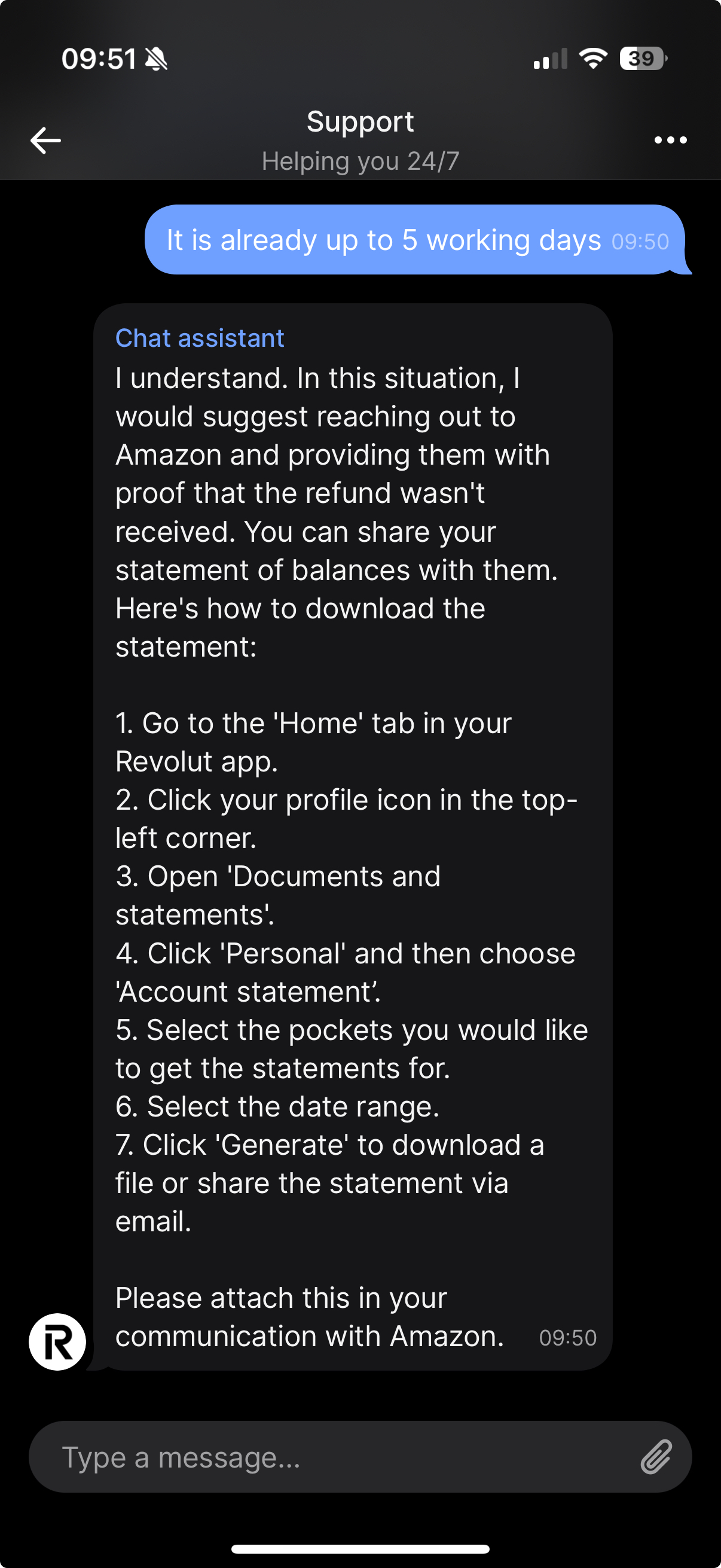Open the three-dot overflow menu
The height and width of the screenshot is (1568, 721).
(670, 140)
